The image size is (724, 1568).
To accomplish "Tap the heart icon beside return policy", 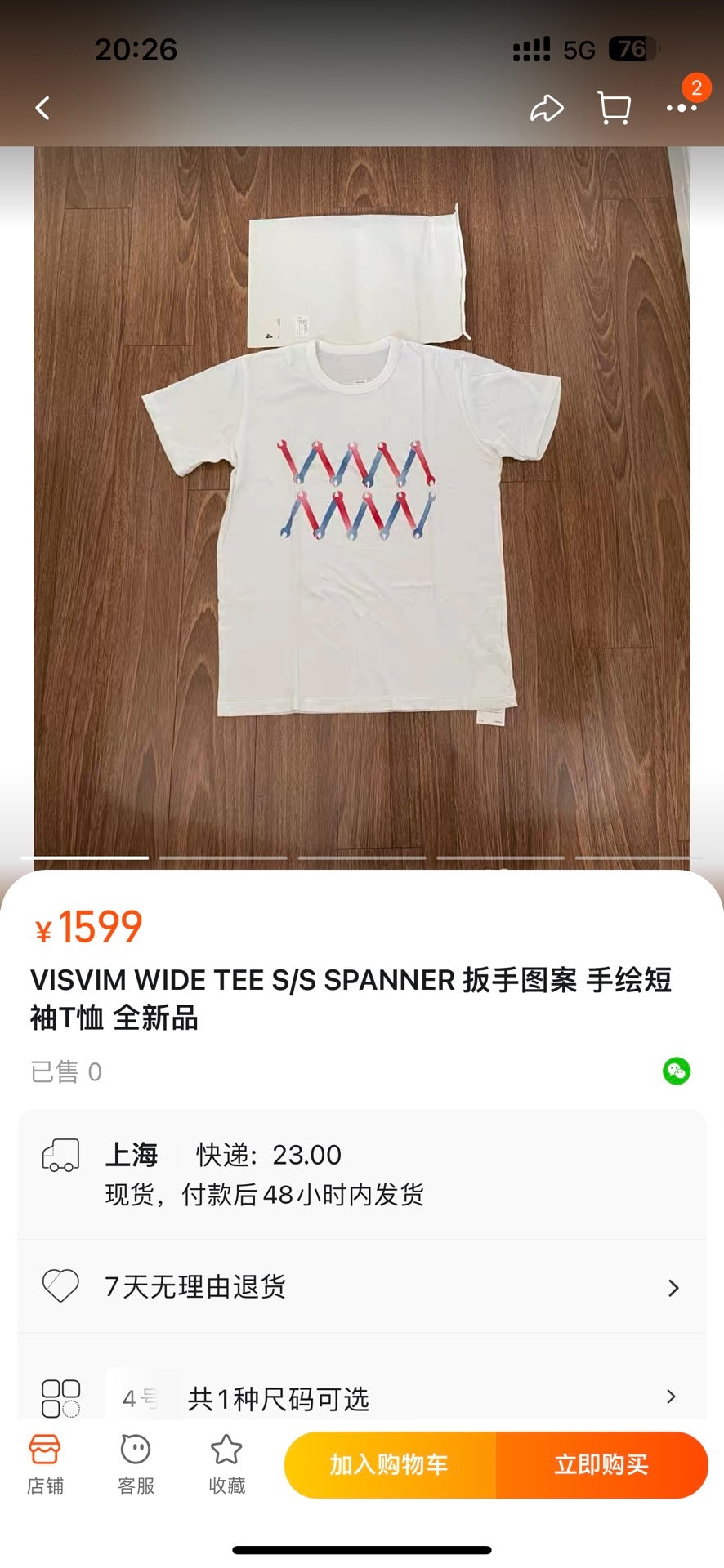I will (x=58, y=1288).
